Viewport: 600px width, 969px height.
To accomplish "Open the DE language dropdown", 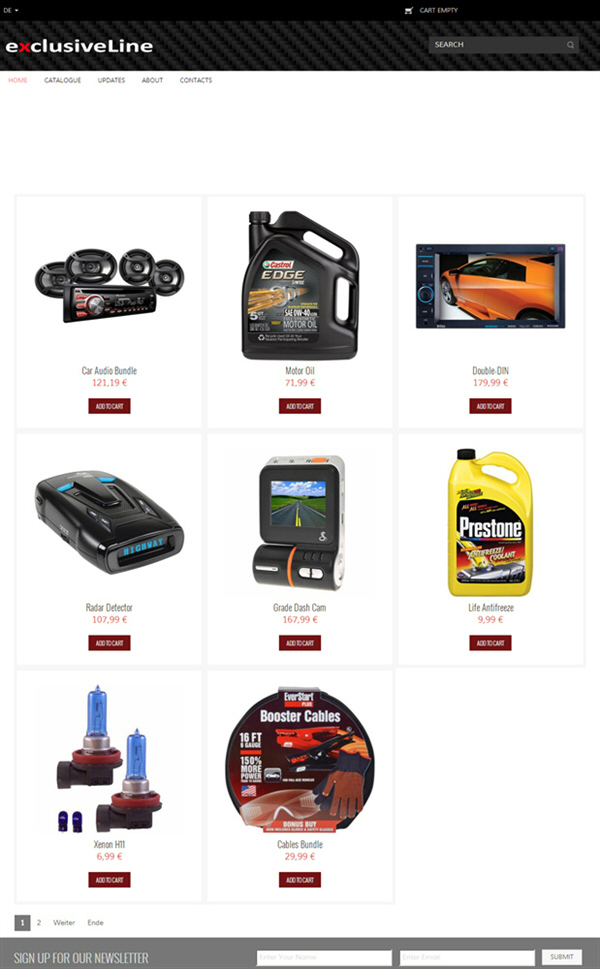I will tap(11, 11).
